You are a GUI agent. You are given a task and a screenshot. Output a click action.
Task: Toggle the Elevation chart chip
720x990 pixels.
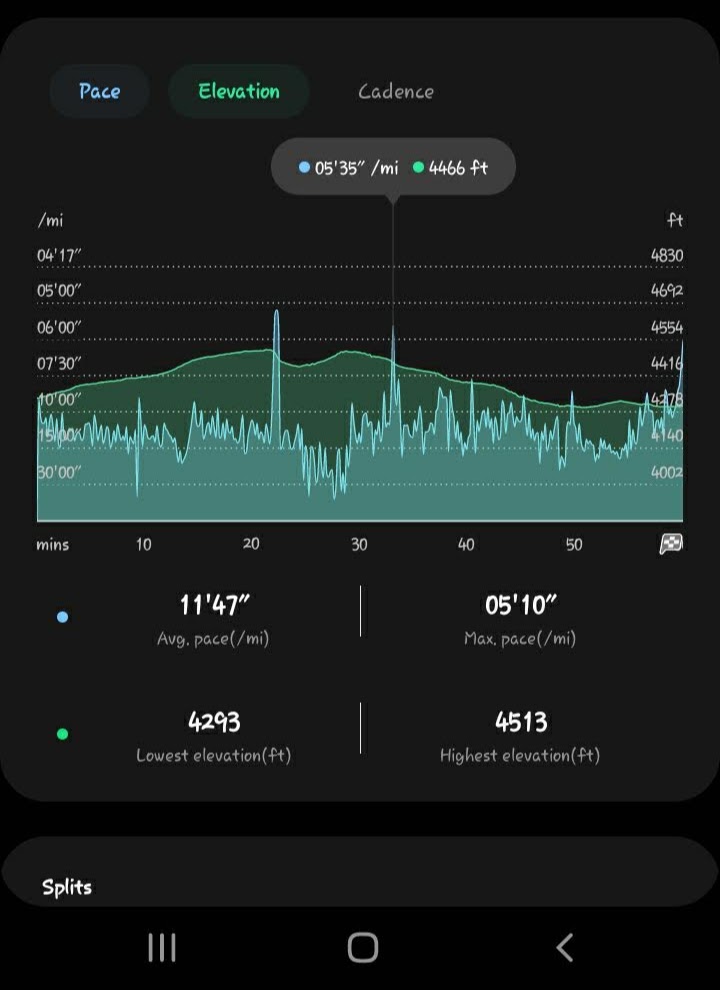pos(238,91)
